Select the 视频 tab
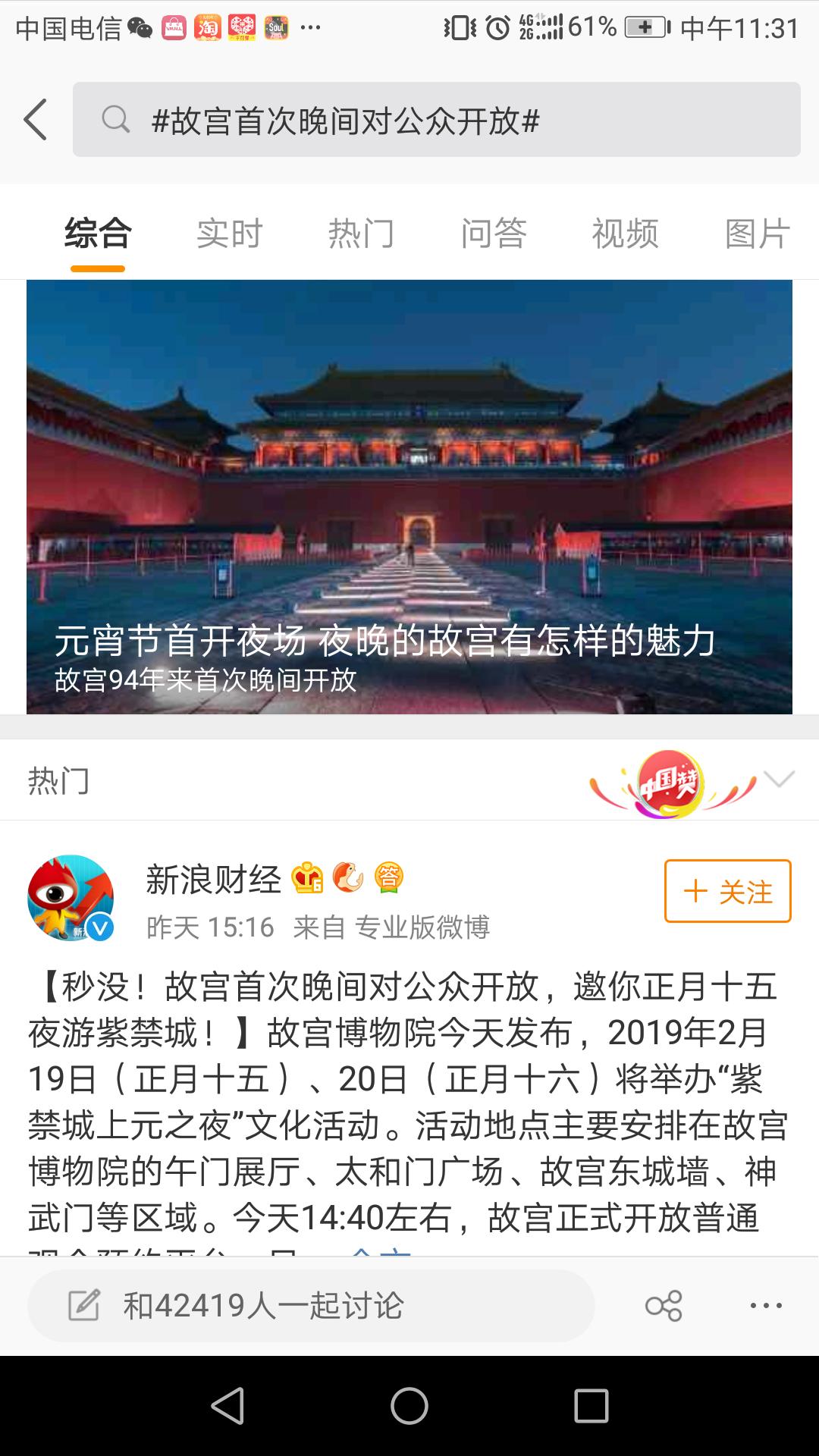The height and width of the screenshot is (1456, 819). 626,234
